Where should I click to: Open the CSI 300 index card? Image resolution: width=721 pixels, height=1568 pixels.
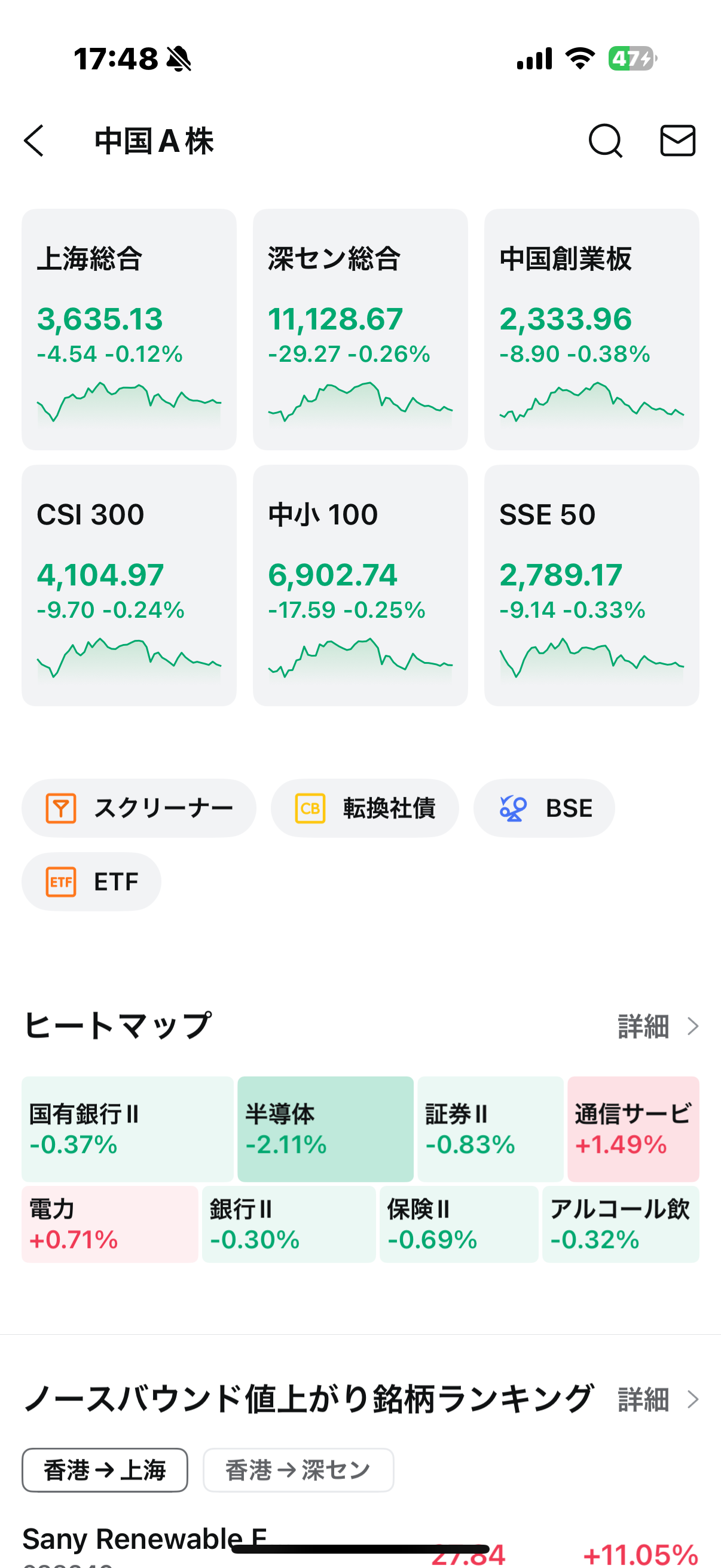(129, 585)
